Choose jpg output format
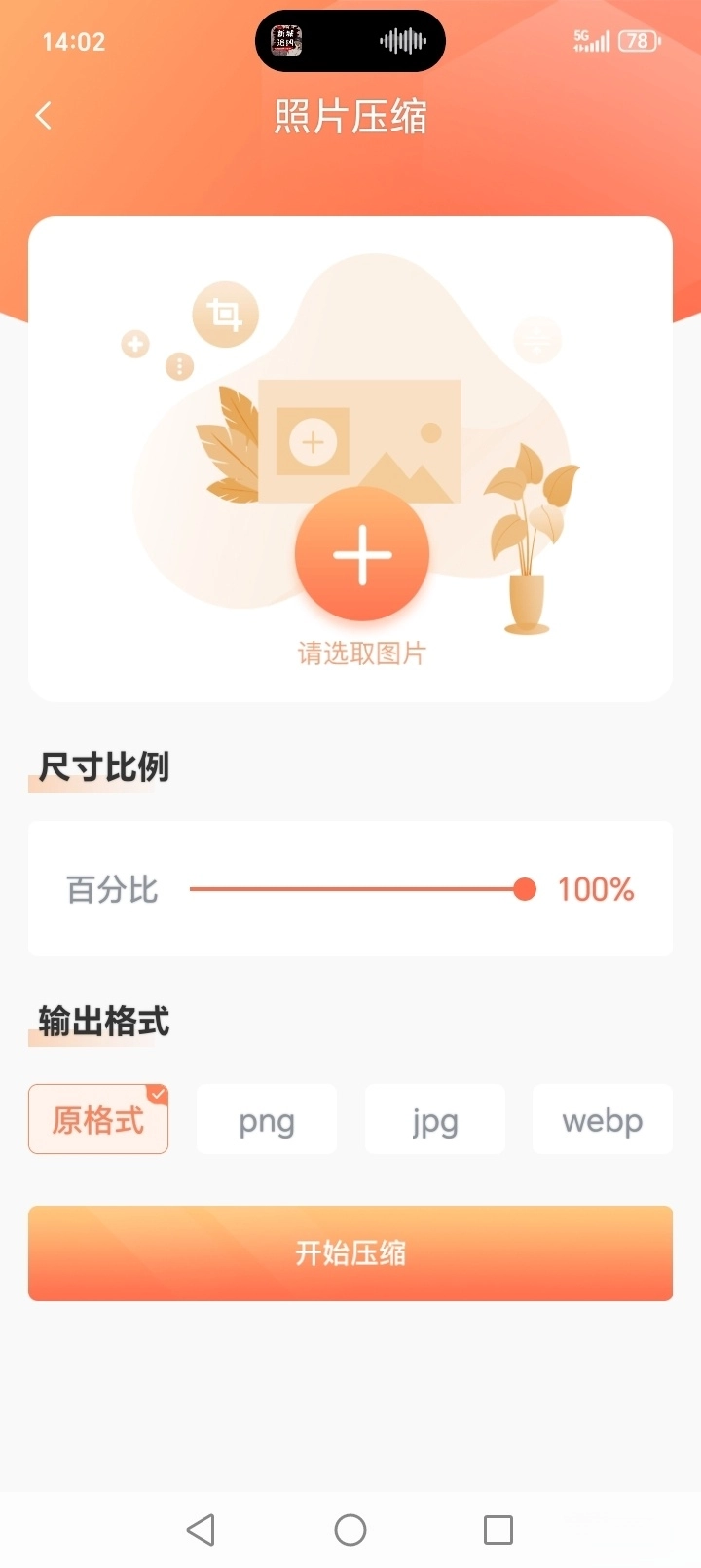The width and height of the screenshot is (701, 1568). point(434,1119)
